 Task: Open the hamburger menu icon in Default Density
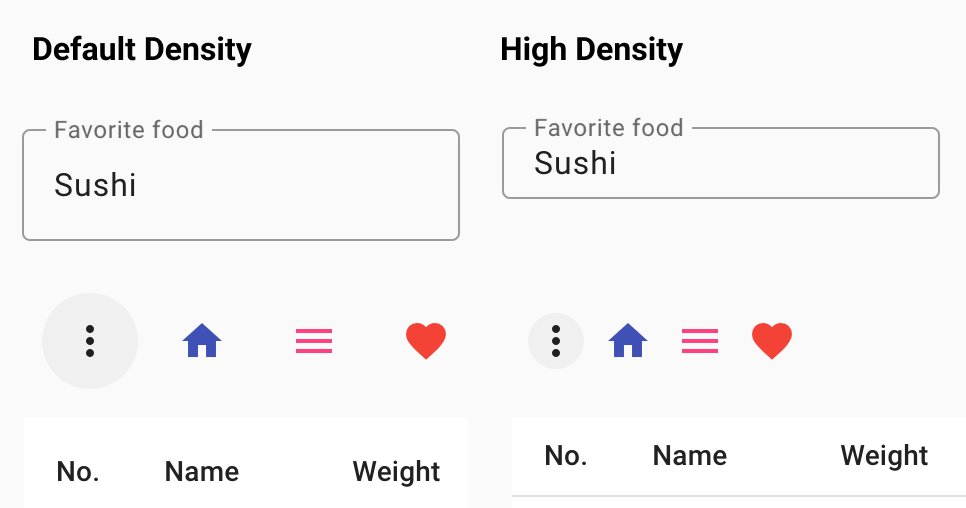[314, 342]
